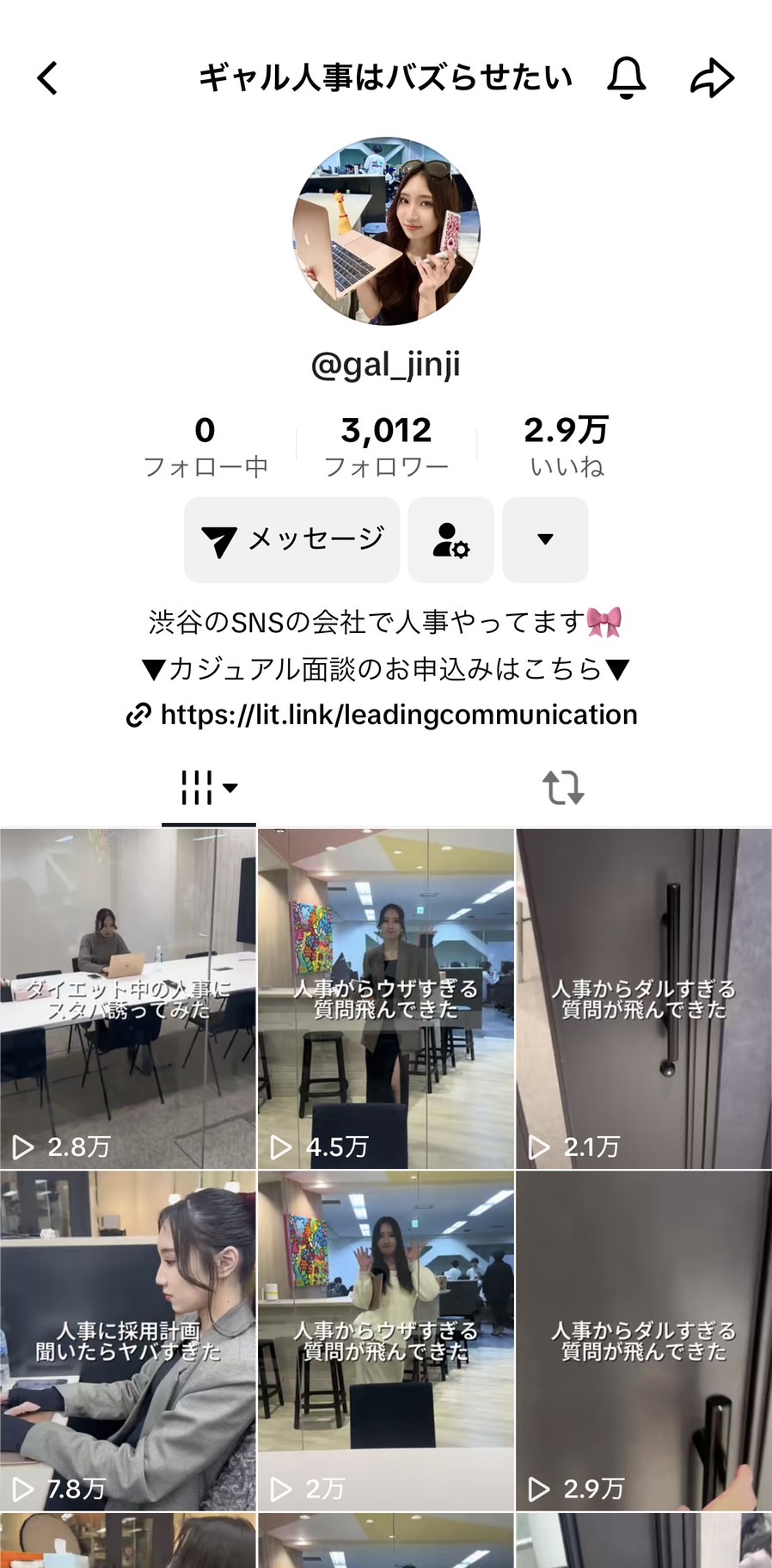This screenshot has width=772, height=1568.
Task: Go back using the back arrow
Action: click(x=48, y=78)
